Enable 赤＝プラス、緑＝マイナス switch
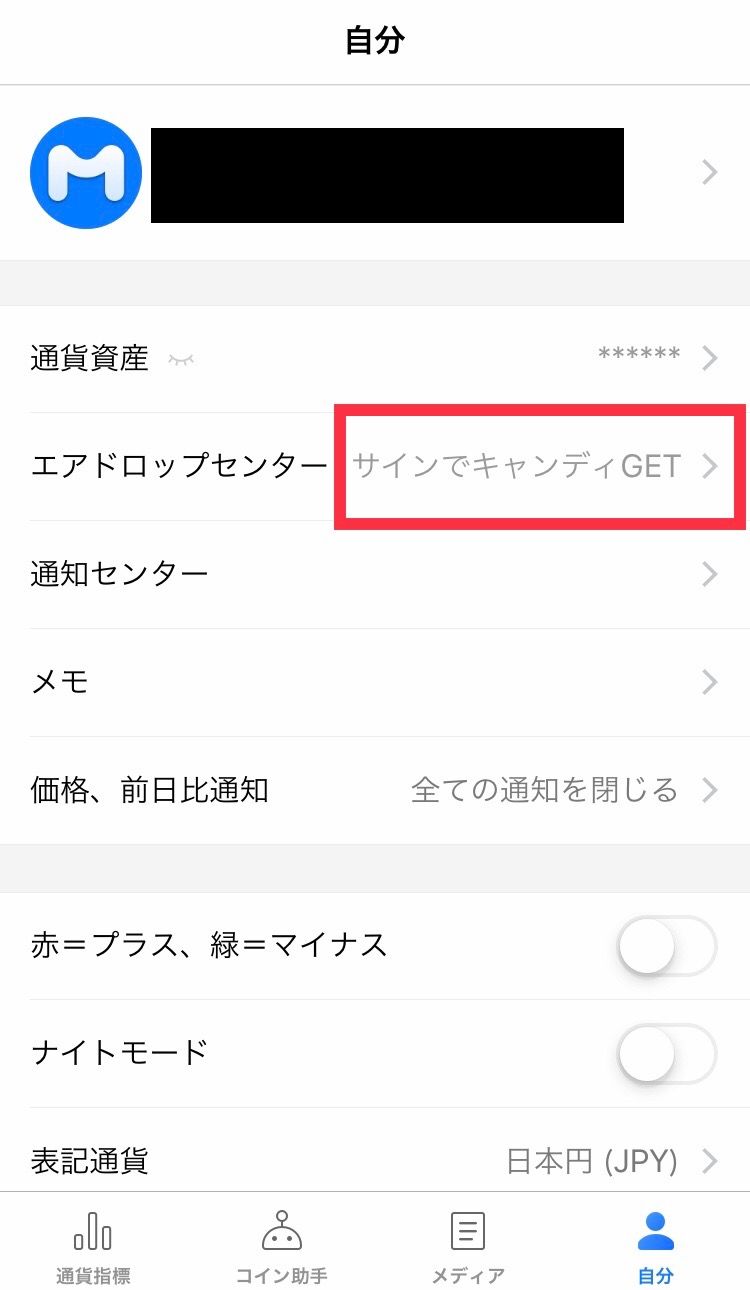Screen dimensions: 750x1290 coord(667,945)
